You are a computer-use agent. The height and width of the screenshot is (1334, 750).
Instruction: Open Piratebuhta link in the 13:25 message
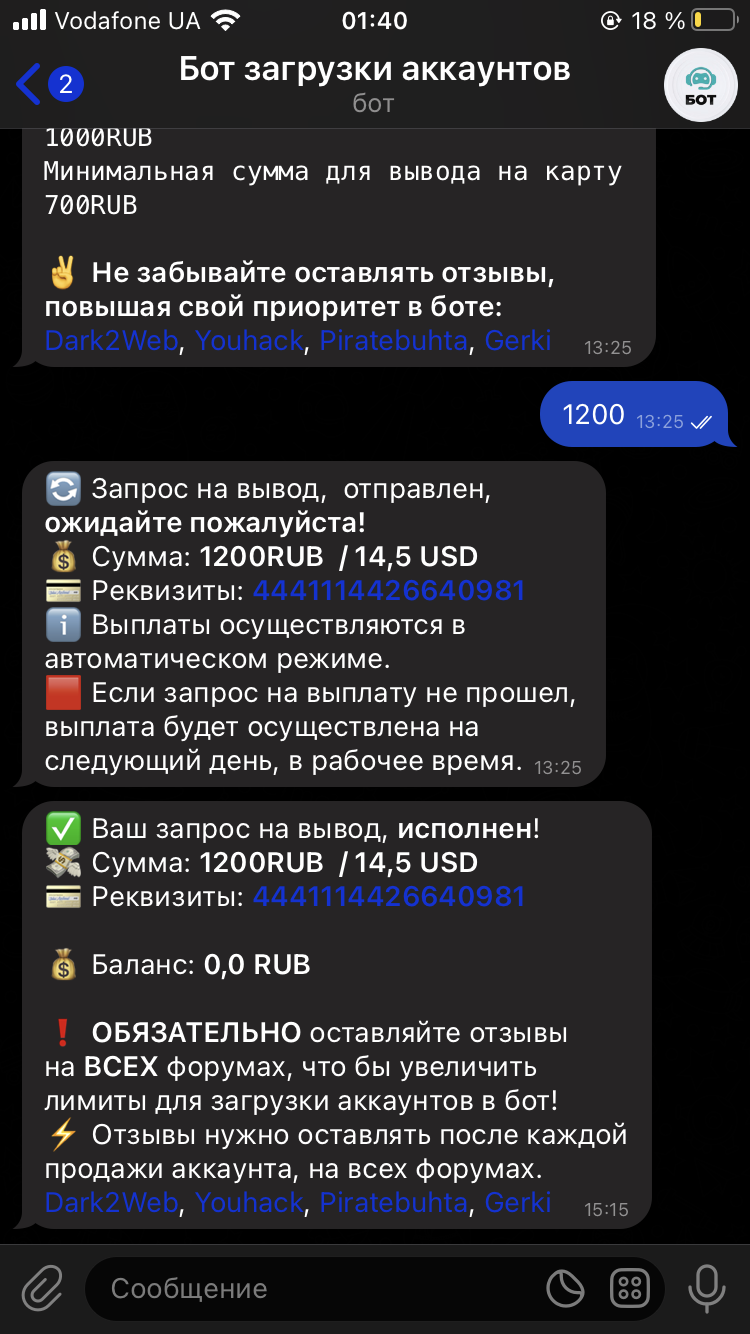click(x=393, y=341)
